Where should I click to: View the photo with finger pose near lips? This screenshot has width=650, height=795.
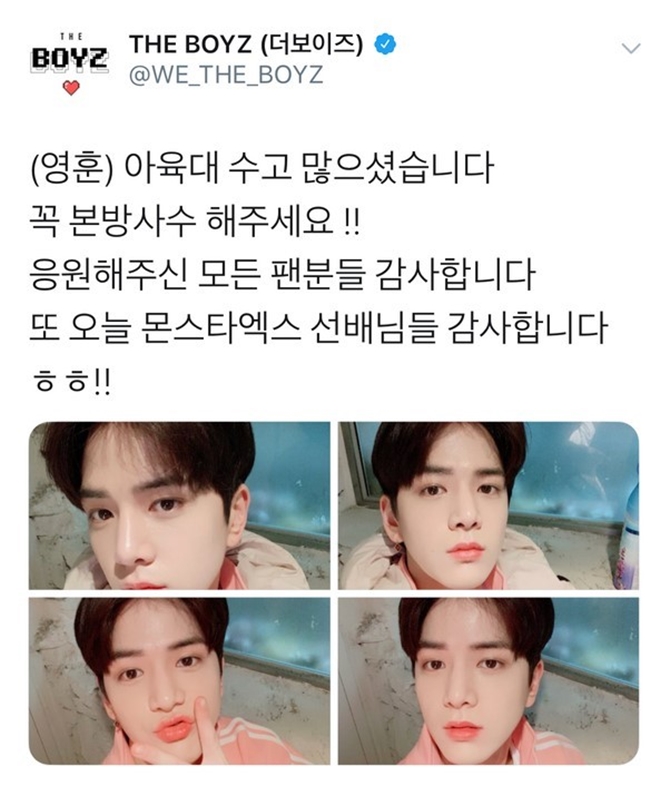click(x=180, y=680)
